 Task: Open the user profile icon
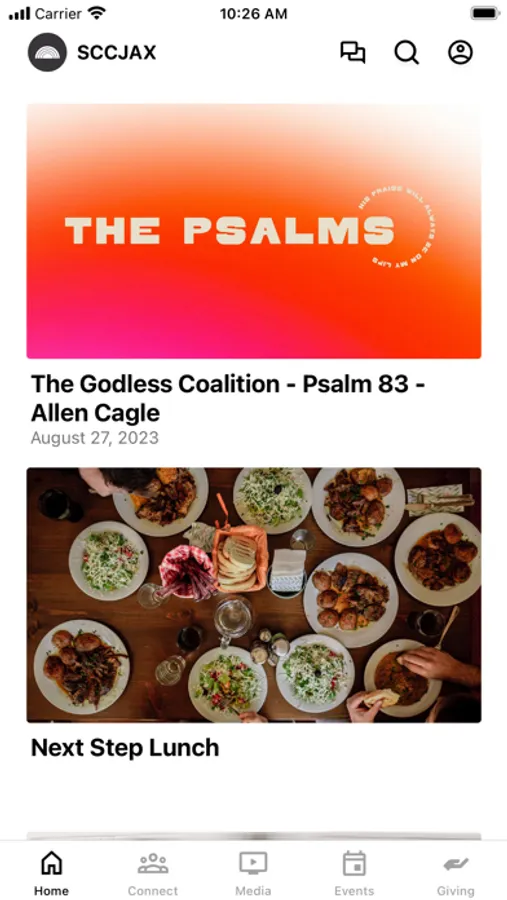point(460,53)
